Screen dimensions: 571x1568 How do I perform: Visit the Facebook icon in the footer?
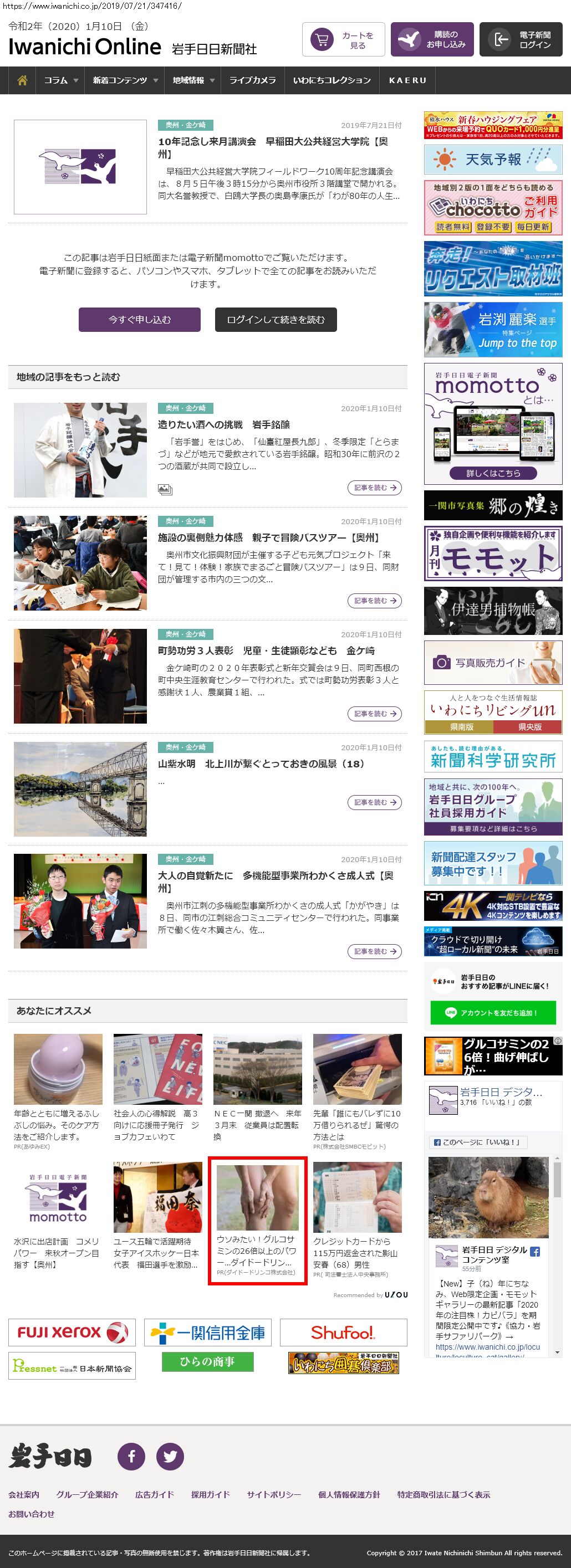[131, 1457]
